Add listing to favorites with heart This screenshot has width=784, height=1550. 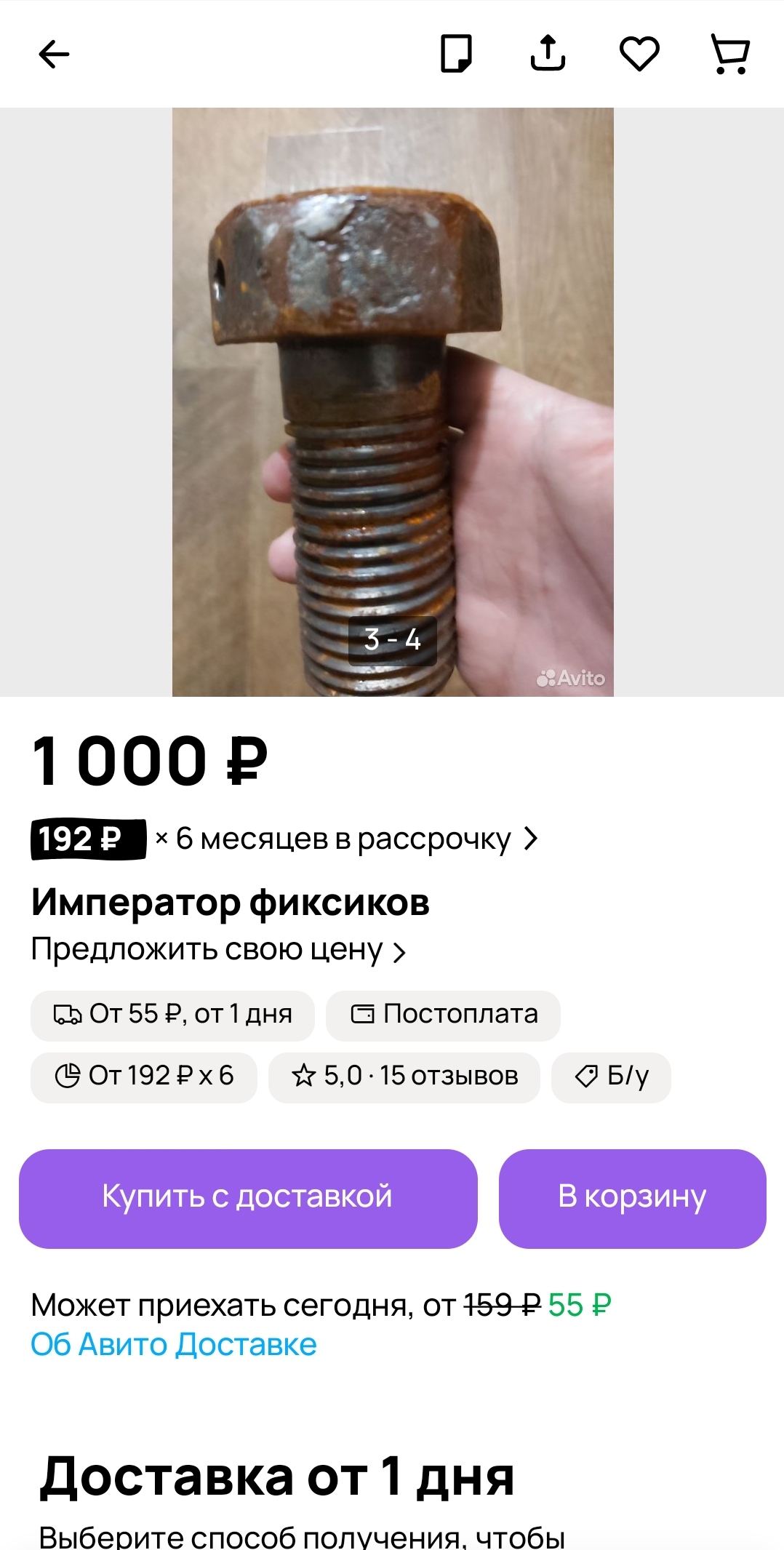639,54
